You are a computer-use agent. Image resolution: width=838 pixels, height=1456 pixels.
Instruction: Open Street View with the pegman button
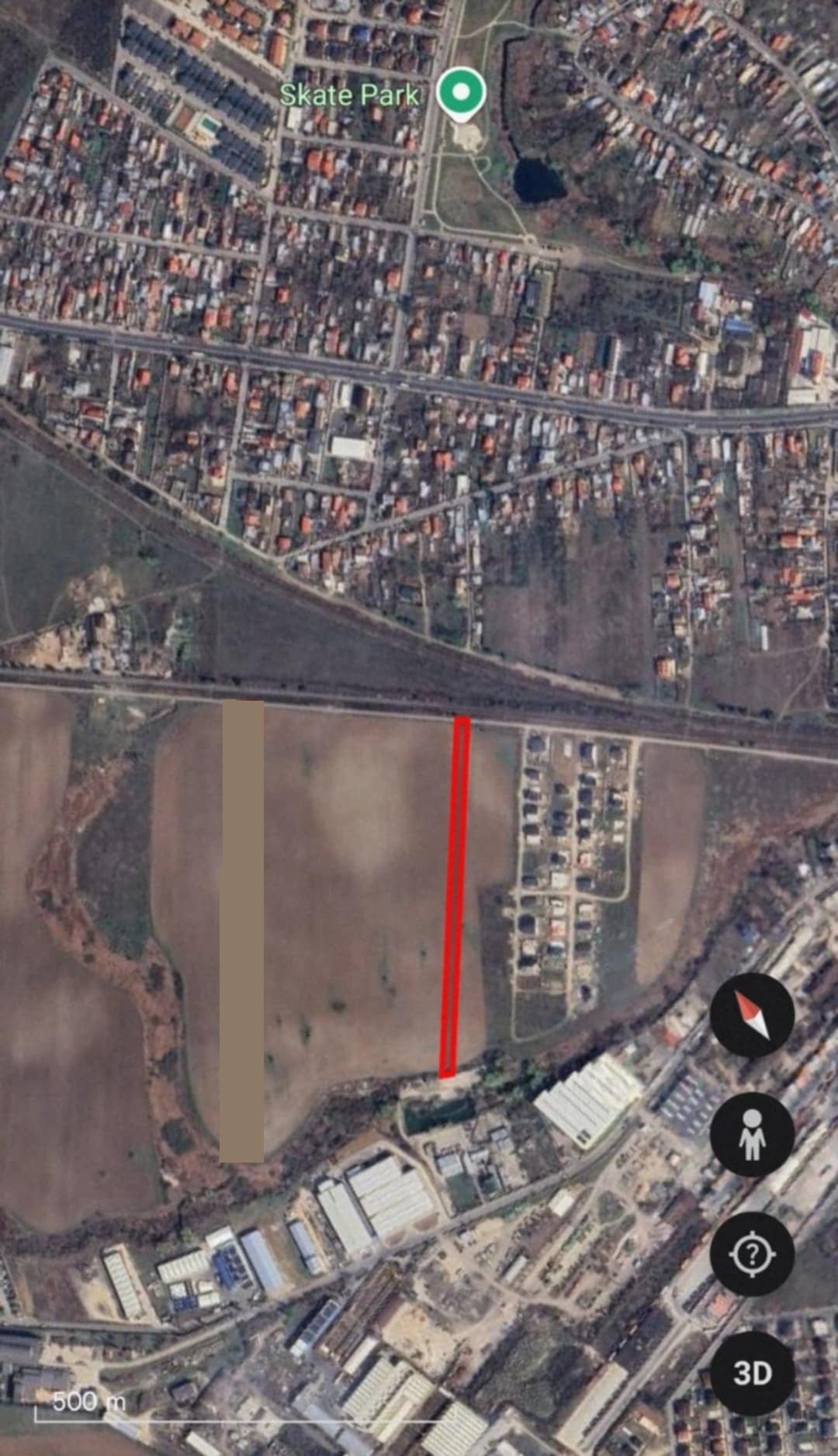coord(752,1134)
